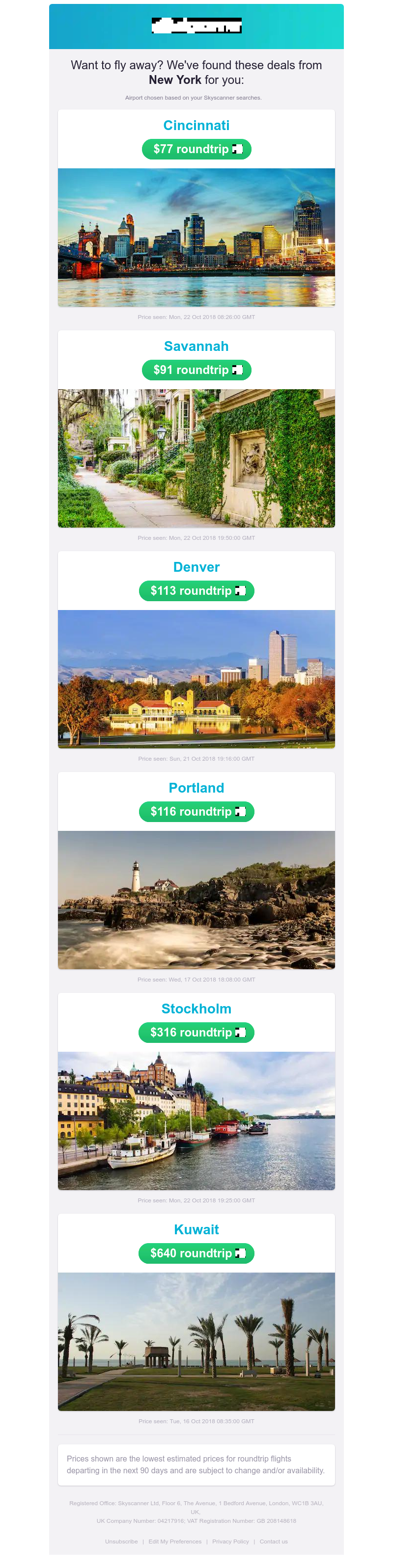Choose the $640 roundtrip button for Kuwait

(x=196, y=1253)
